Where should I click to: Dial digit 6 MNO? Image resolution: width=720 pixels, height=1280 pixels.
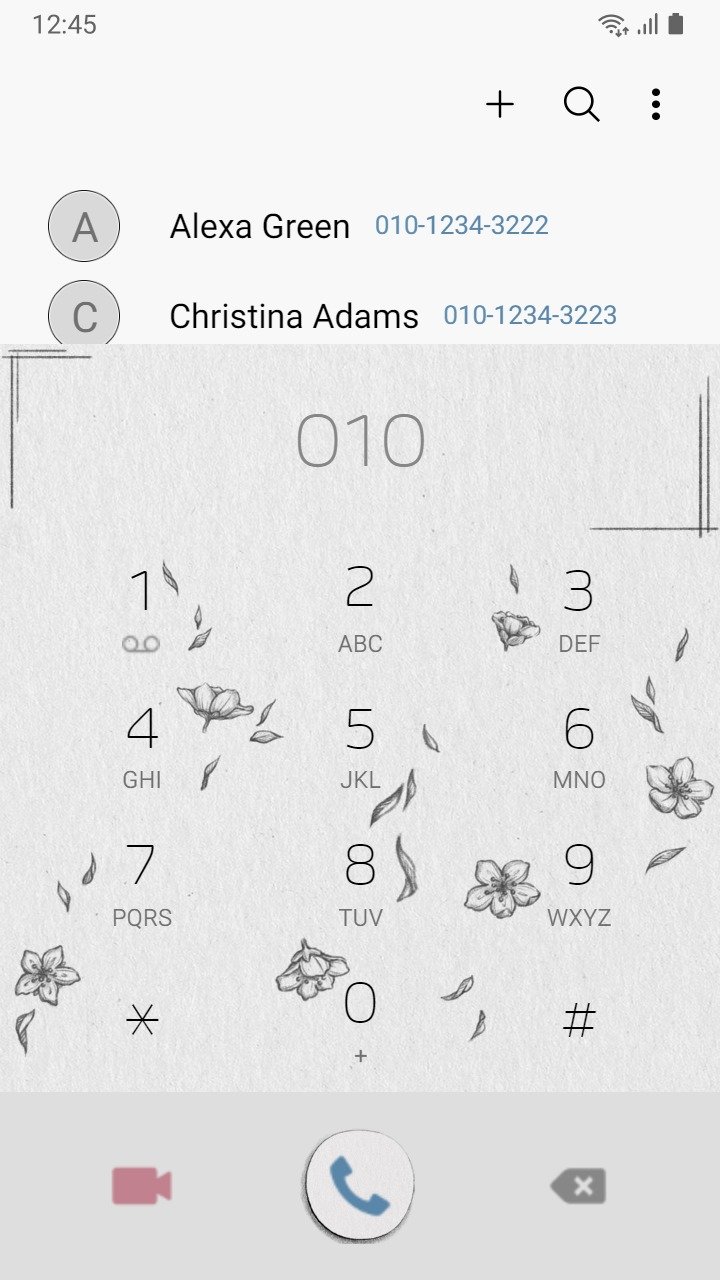(578, 747)
